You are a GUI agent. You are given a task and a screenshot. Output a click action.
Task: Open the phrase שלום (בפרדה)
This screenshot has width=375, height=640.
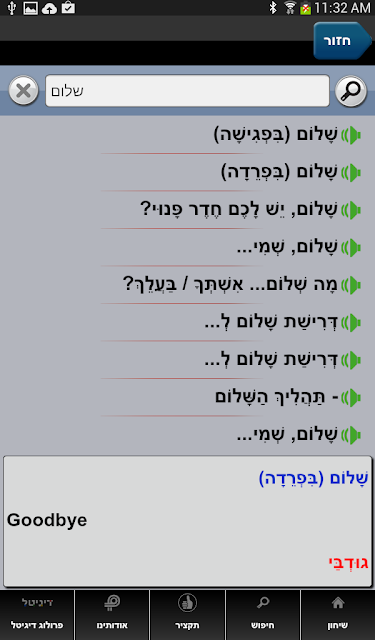(280, 172)
